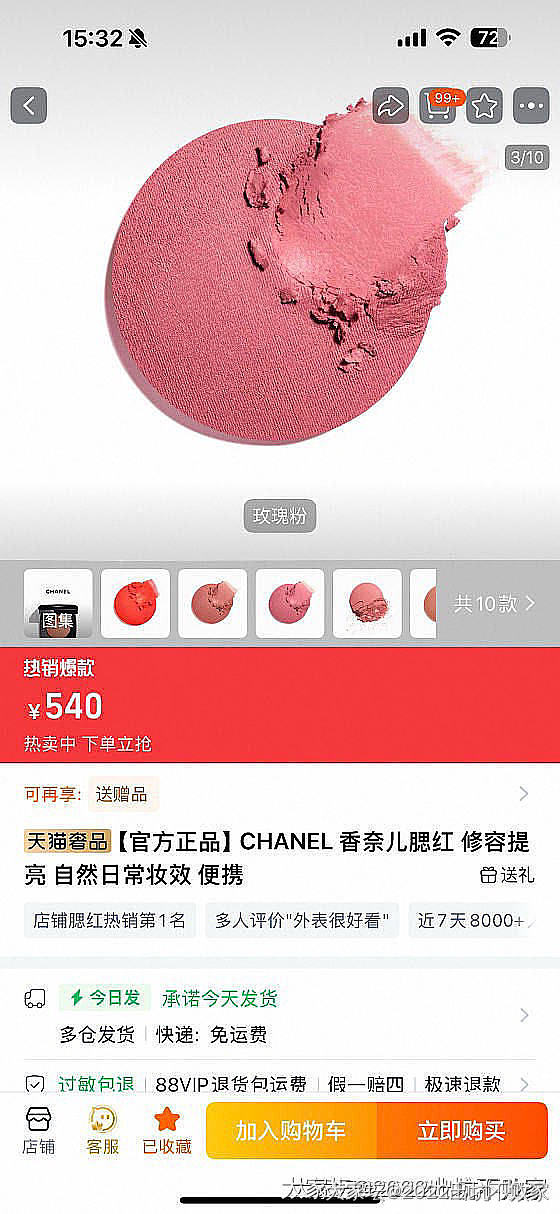Visit the 店铺 store page
Image resolution: width=560 pixels, height=1214 pixels.
[39, 1130]
